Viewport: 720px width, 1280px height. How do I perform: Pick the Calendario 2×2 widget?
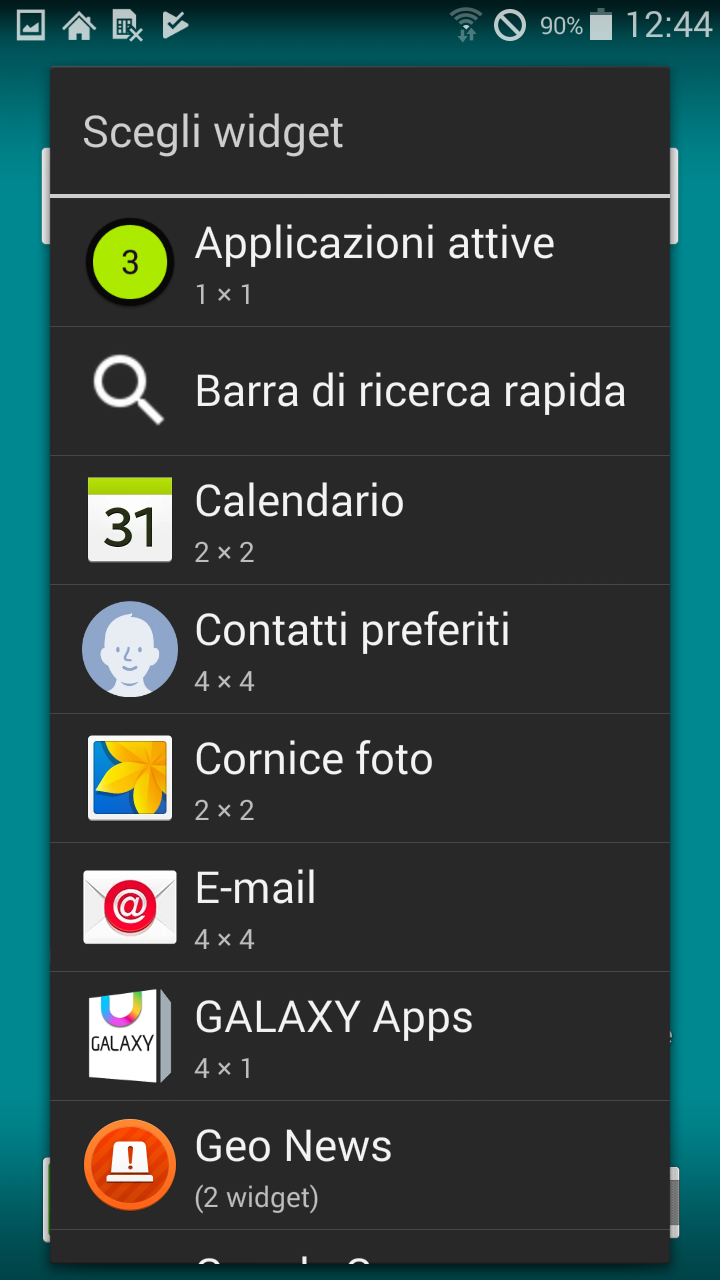point(360,520)
